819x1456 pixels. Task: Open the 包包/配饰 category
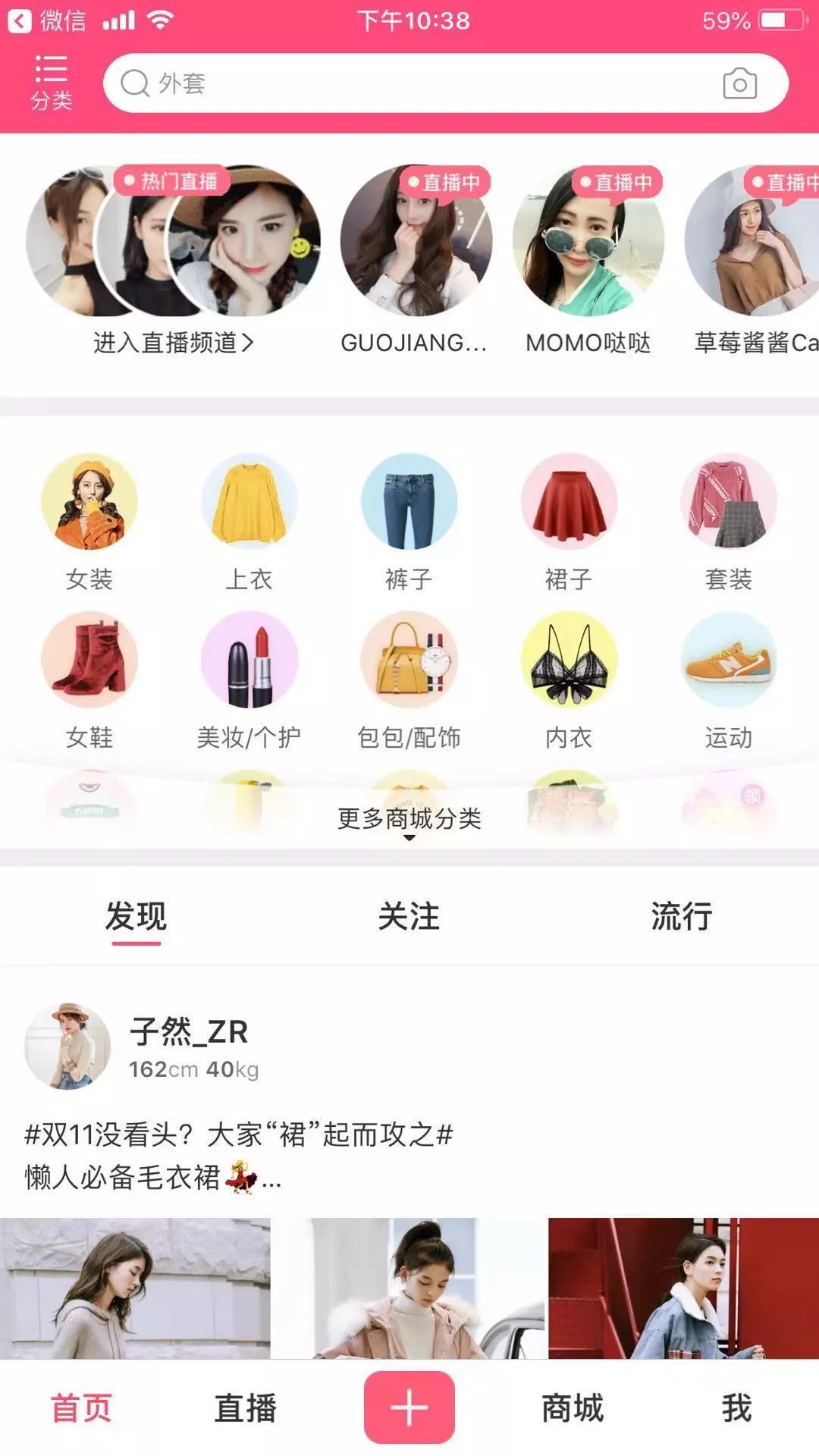coord(409,660)
